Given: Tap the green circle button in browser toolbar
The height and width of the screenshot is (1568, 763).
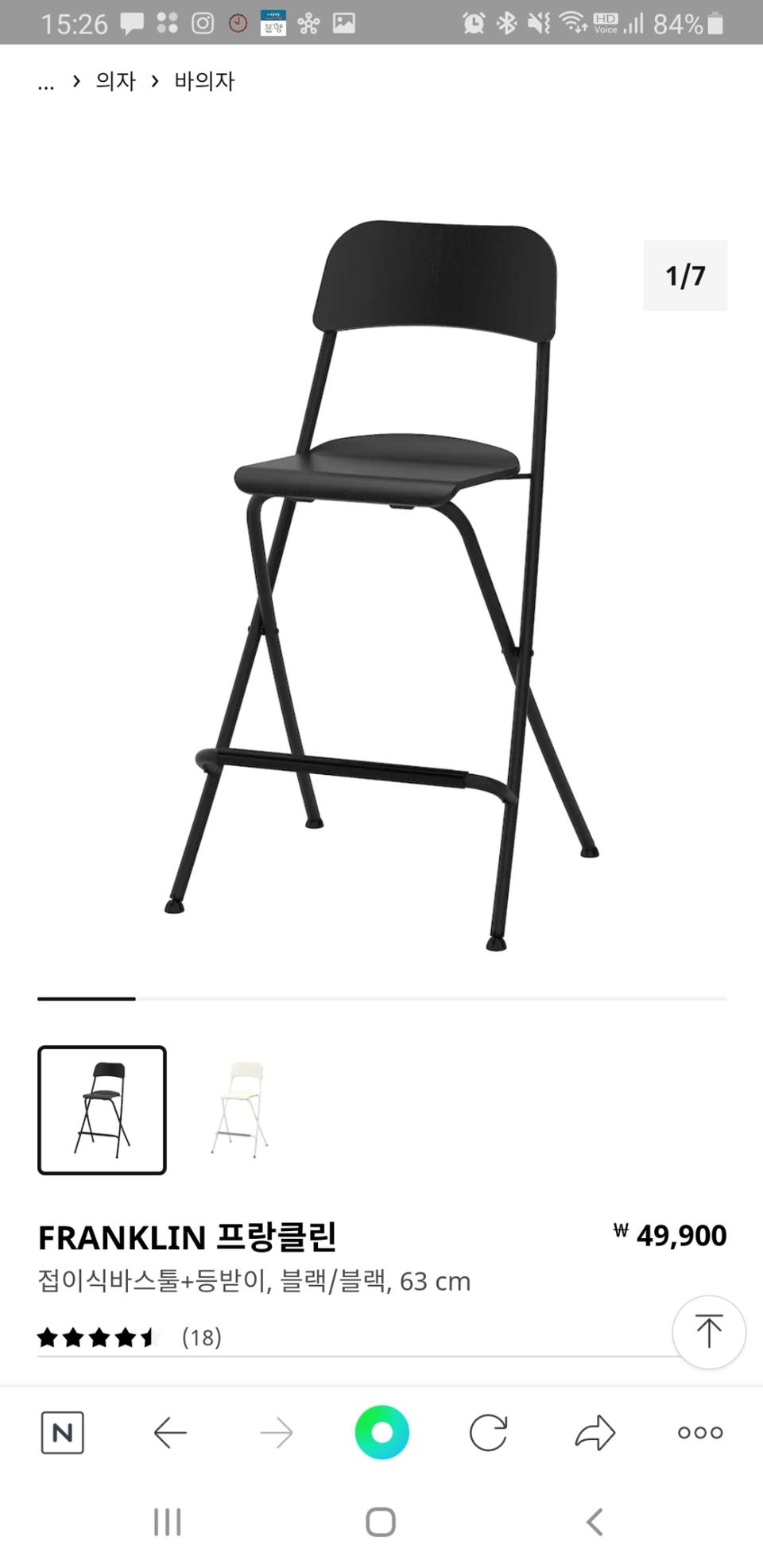Looking at the screenshot, I should [x=381, y=1433].
